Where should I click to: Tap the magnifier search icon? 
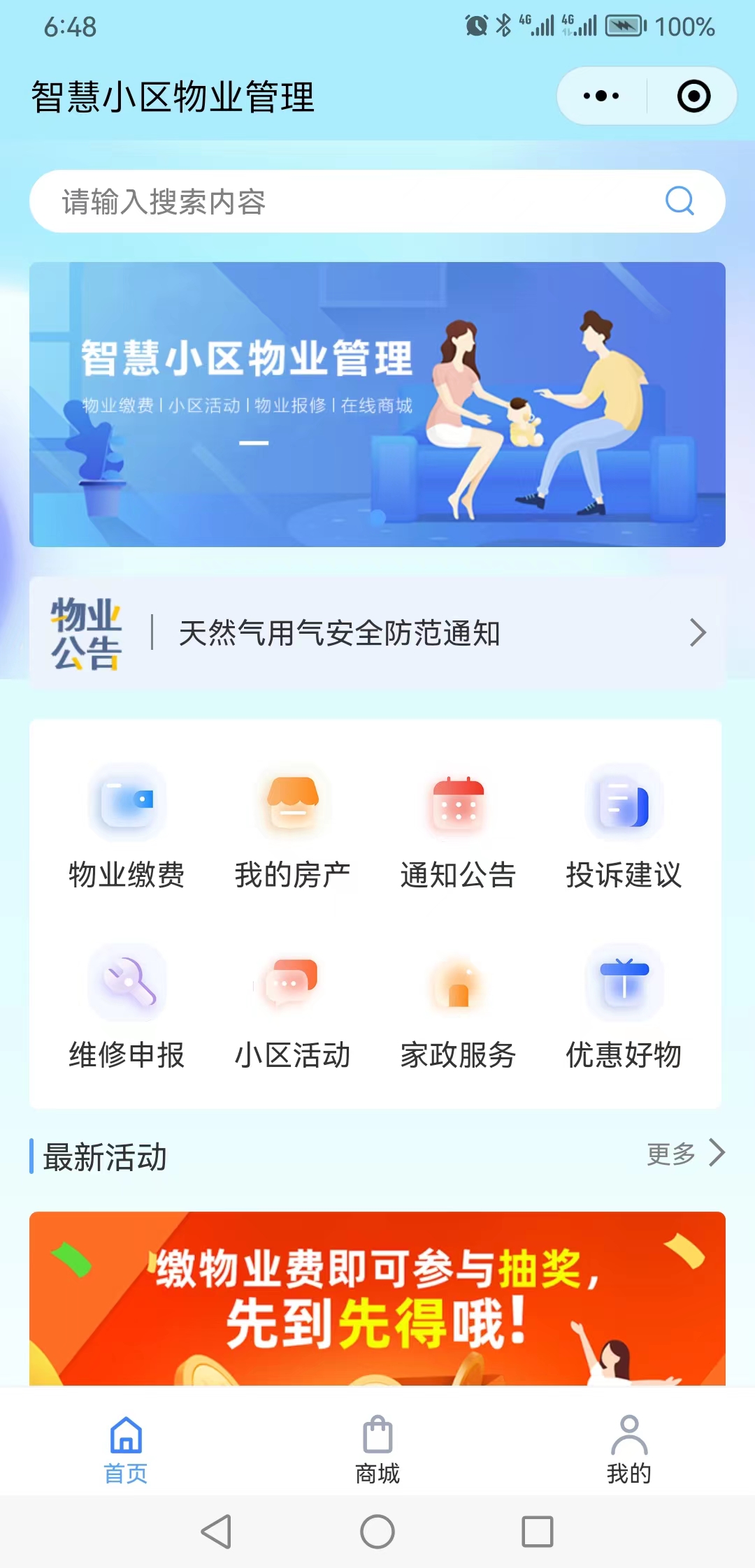click(x=679, y=201)
